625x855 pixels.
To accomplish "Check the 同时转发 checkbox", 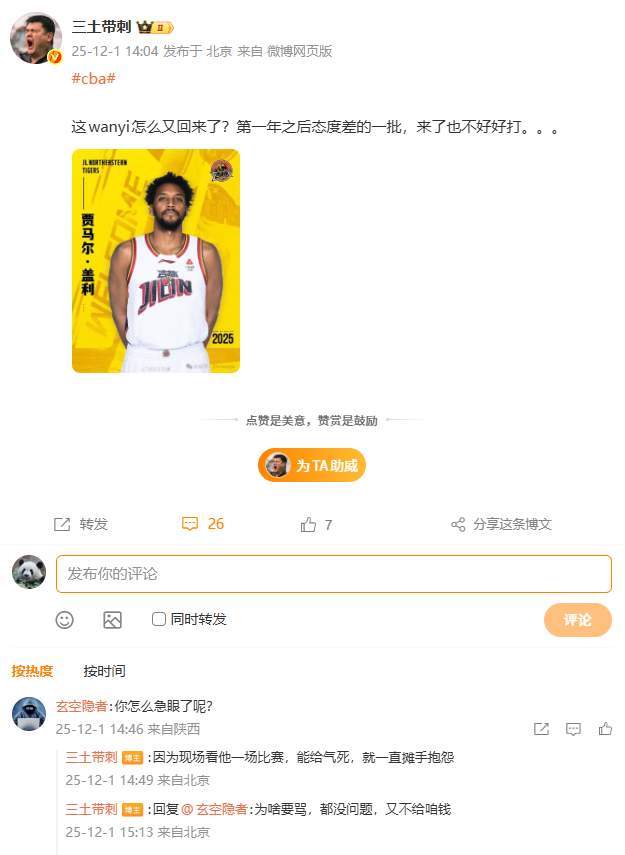I will click(159, 619).
